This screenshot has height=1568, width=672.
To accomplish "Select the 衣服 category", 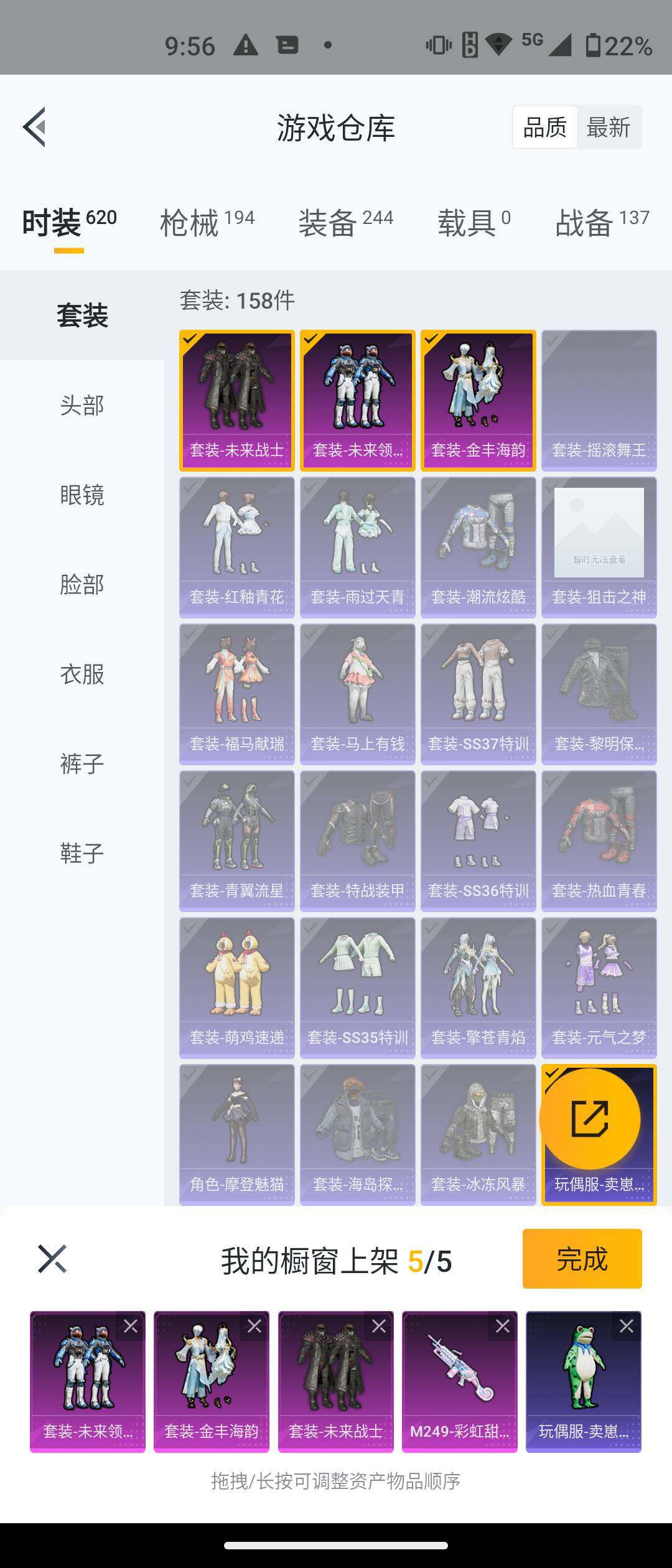I will click(82, 674).
